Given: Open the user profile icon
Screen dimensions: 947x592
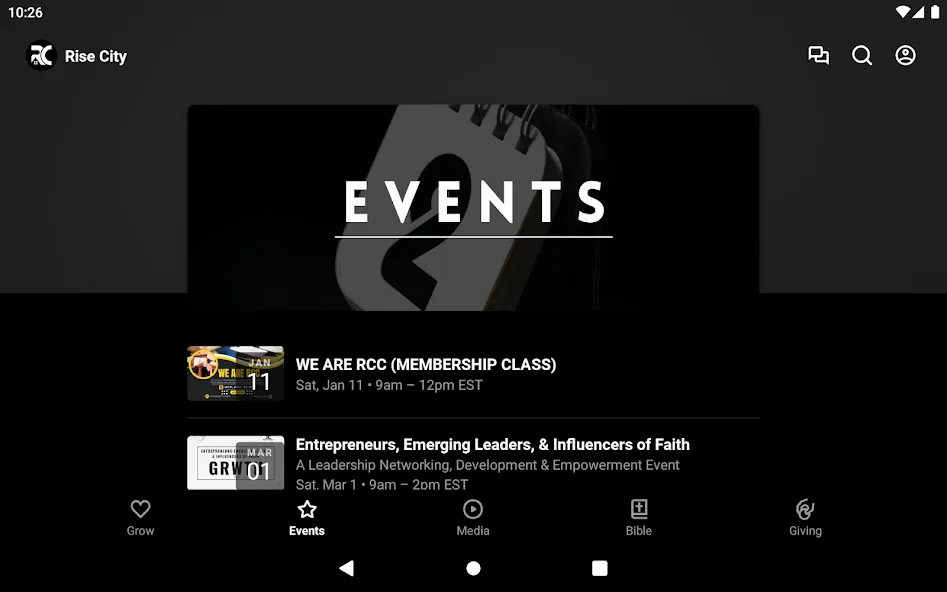Looking at the screenshot, I should (905, 56).
